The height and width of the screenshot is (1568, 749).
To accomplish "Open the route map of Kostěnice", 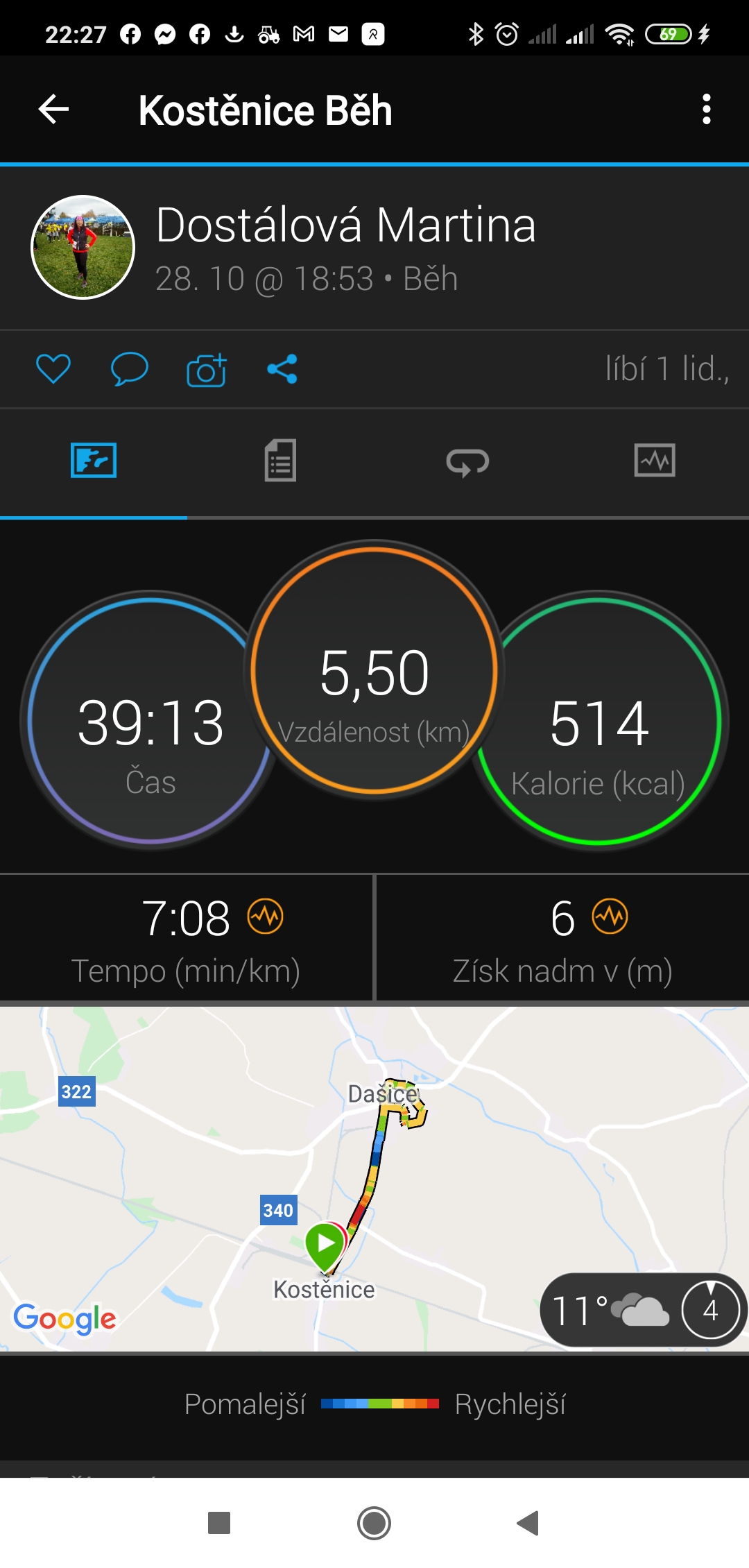I will (374, 1178).
